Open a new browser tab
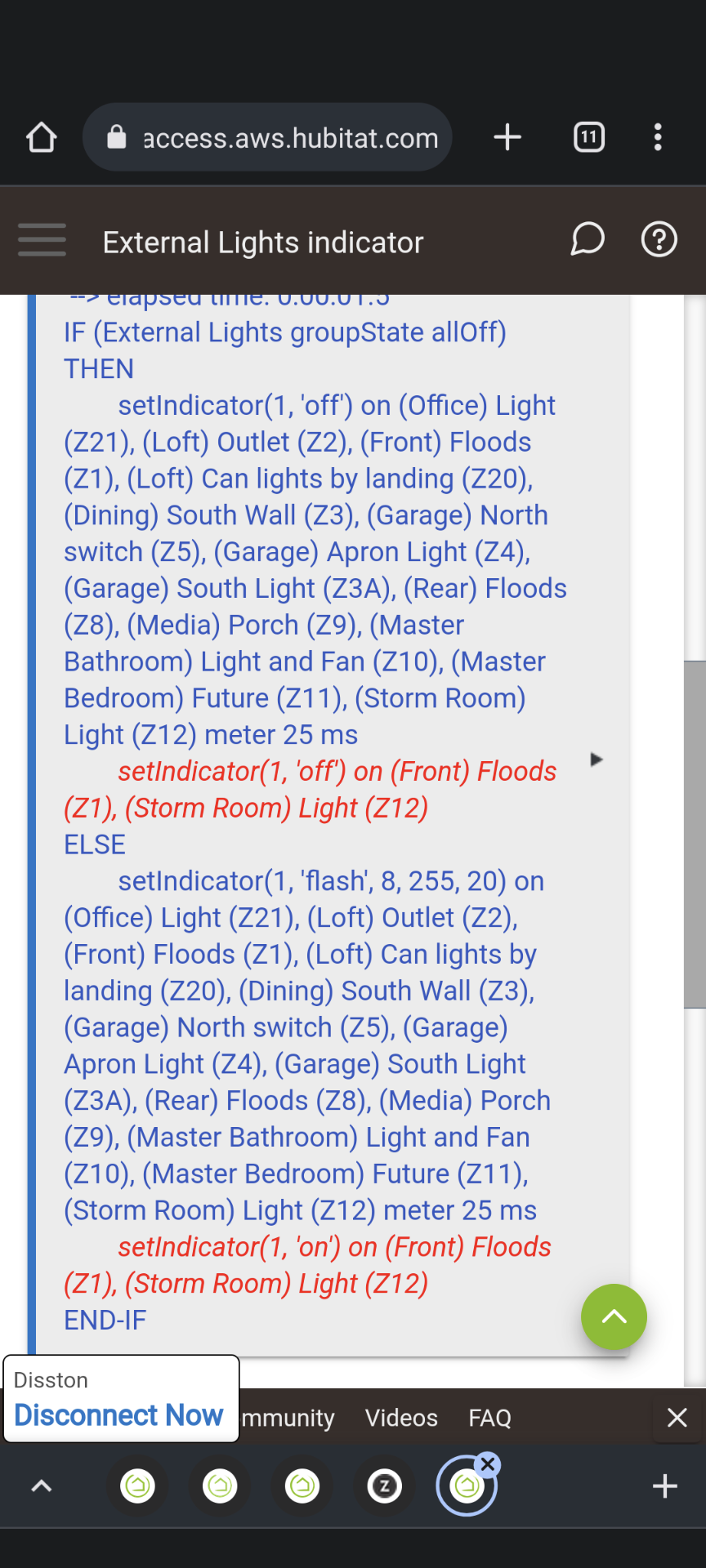The image size is (706, 1568). pyautogui.click(x=507, y=137)
